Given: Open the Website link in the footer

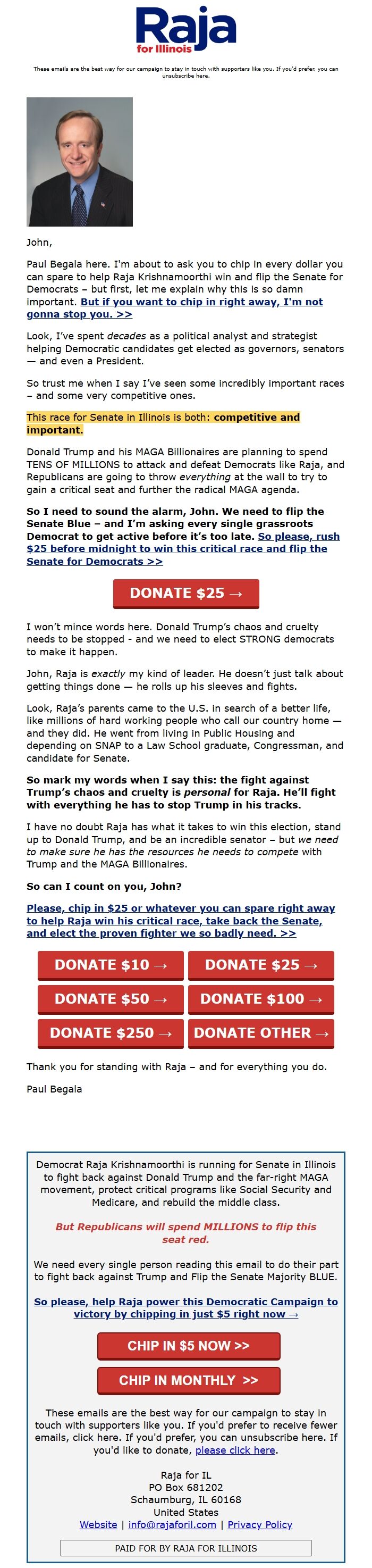Looking at the screenshot, I should pos(98,1524).
